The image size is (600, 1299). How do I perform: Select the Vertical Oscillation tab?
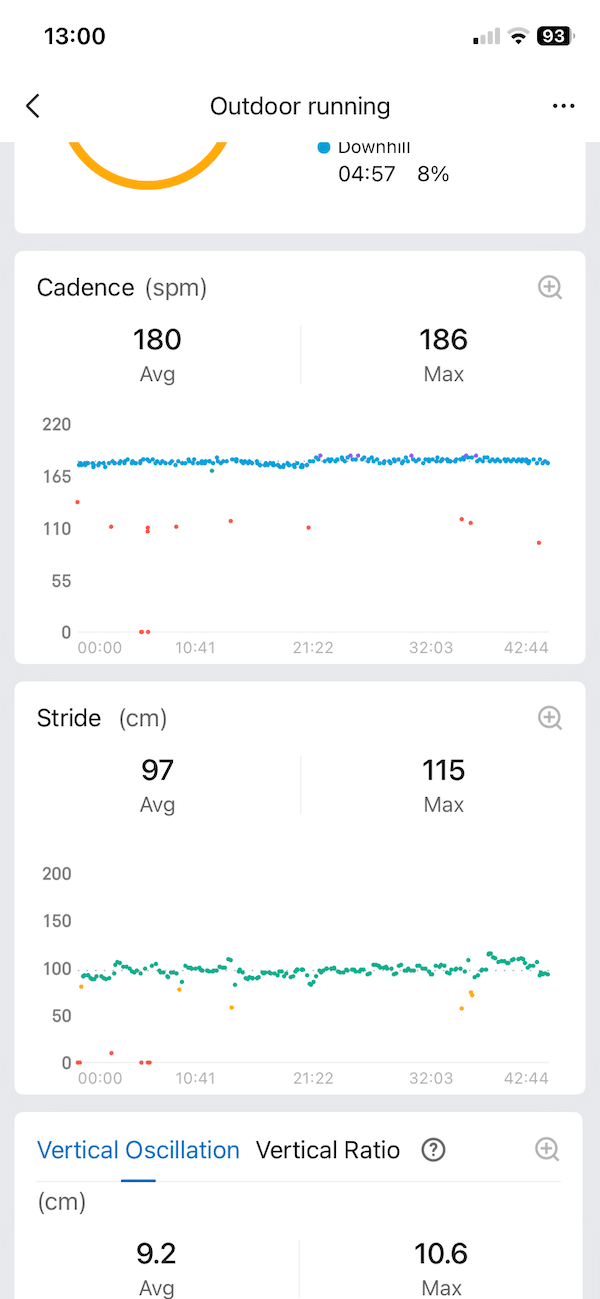(x=138, y=1150)
